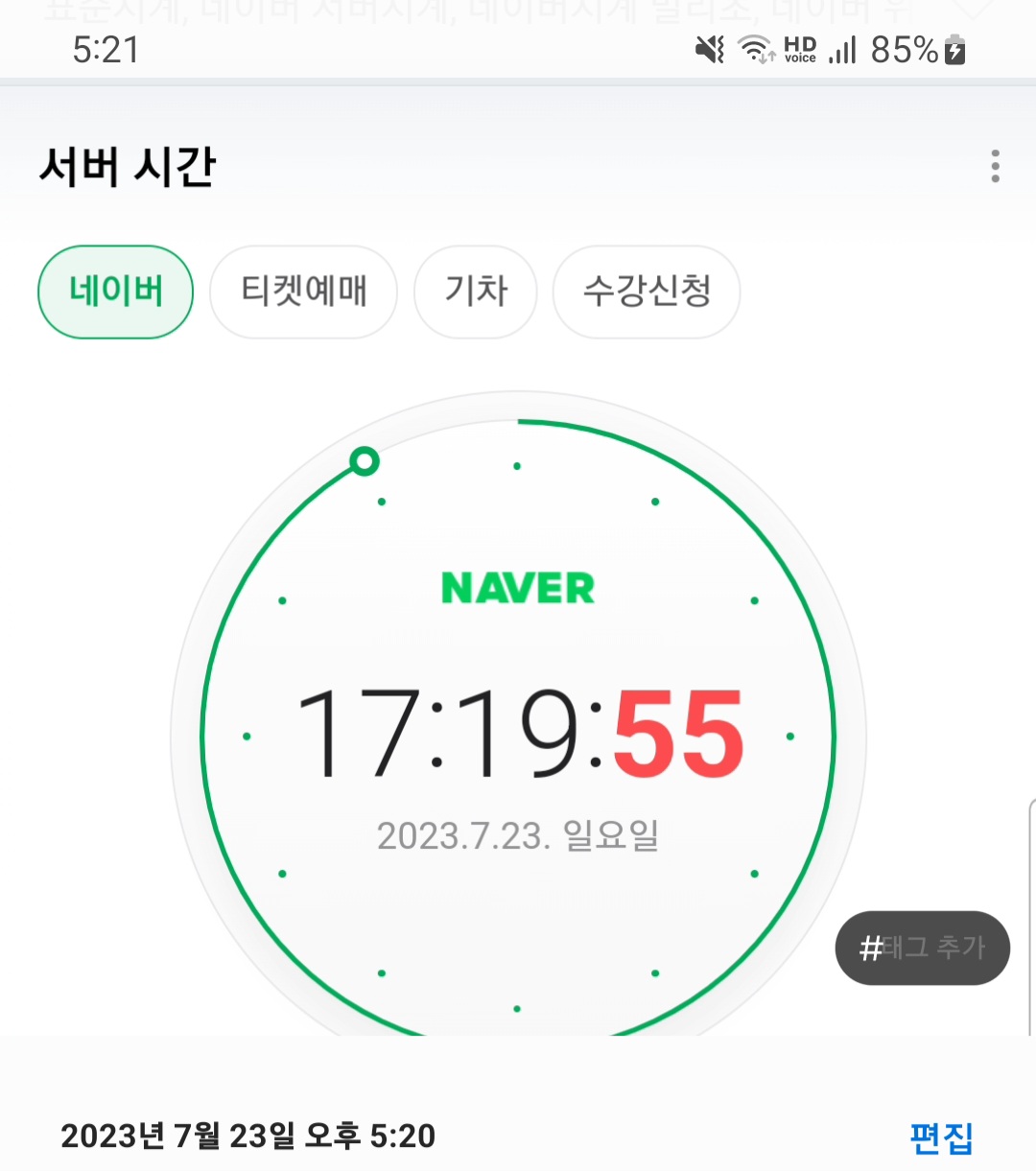Tap the #태그 추가 button

pos(922,948)
